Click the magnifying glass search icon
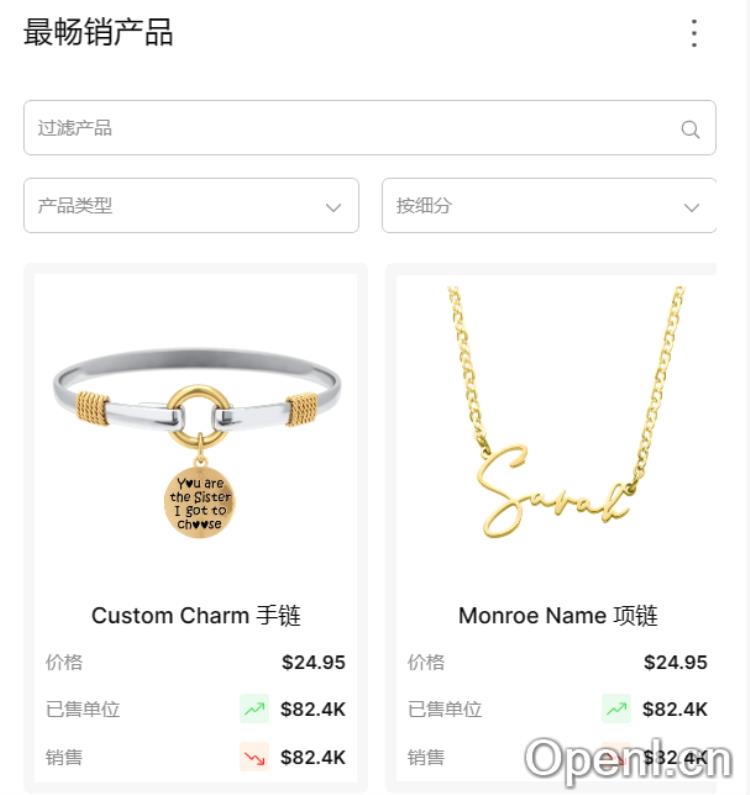The height and width of the screenshot is (795, 750). (x=690, y=129)
